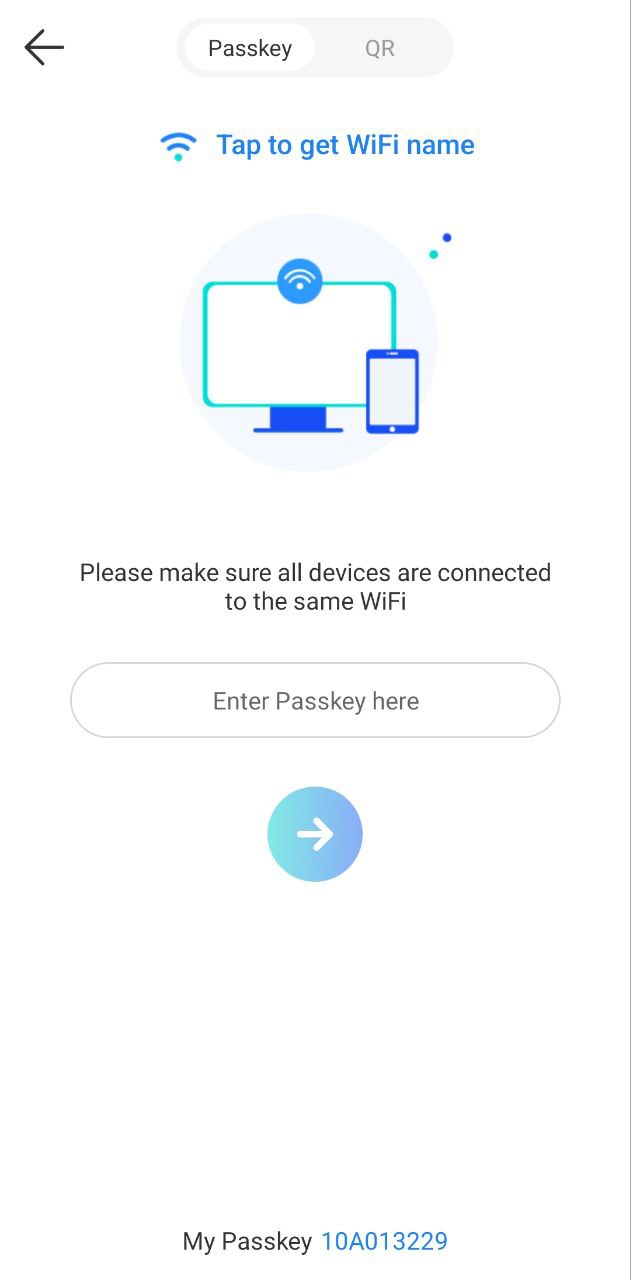
Task: Select the Passkey tab
Action: click(x=250, y=48)
